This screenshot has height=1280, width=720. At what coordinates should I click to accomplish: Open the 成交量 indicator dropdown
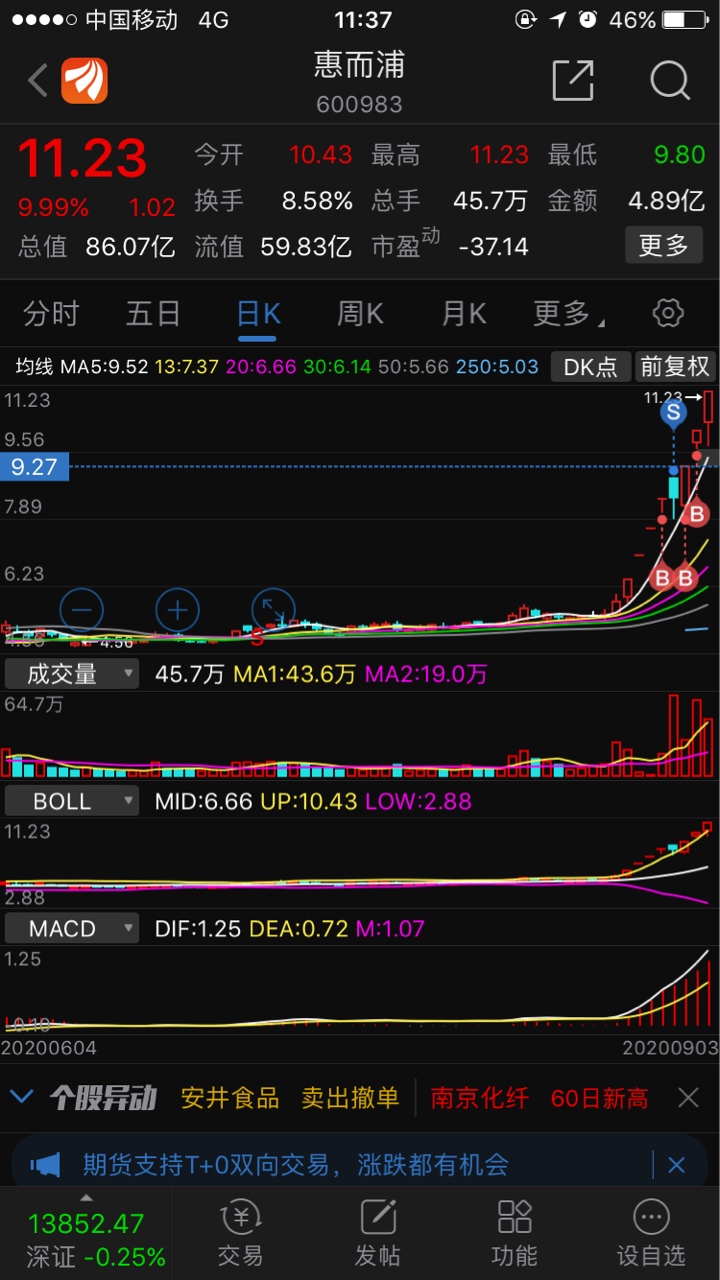coord(71,674)
